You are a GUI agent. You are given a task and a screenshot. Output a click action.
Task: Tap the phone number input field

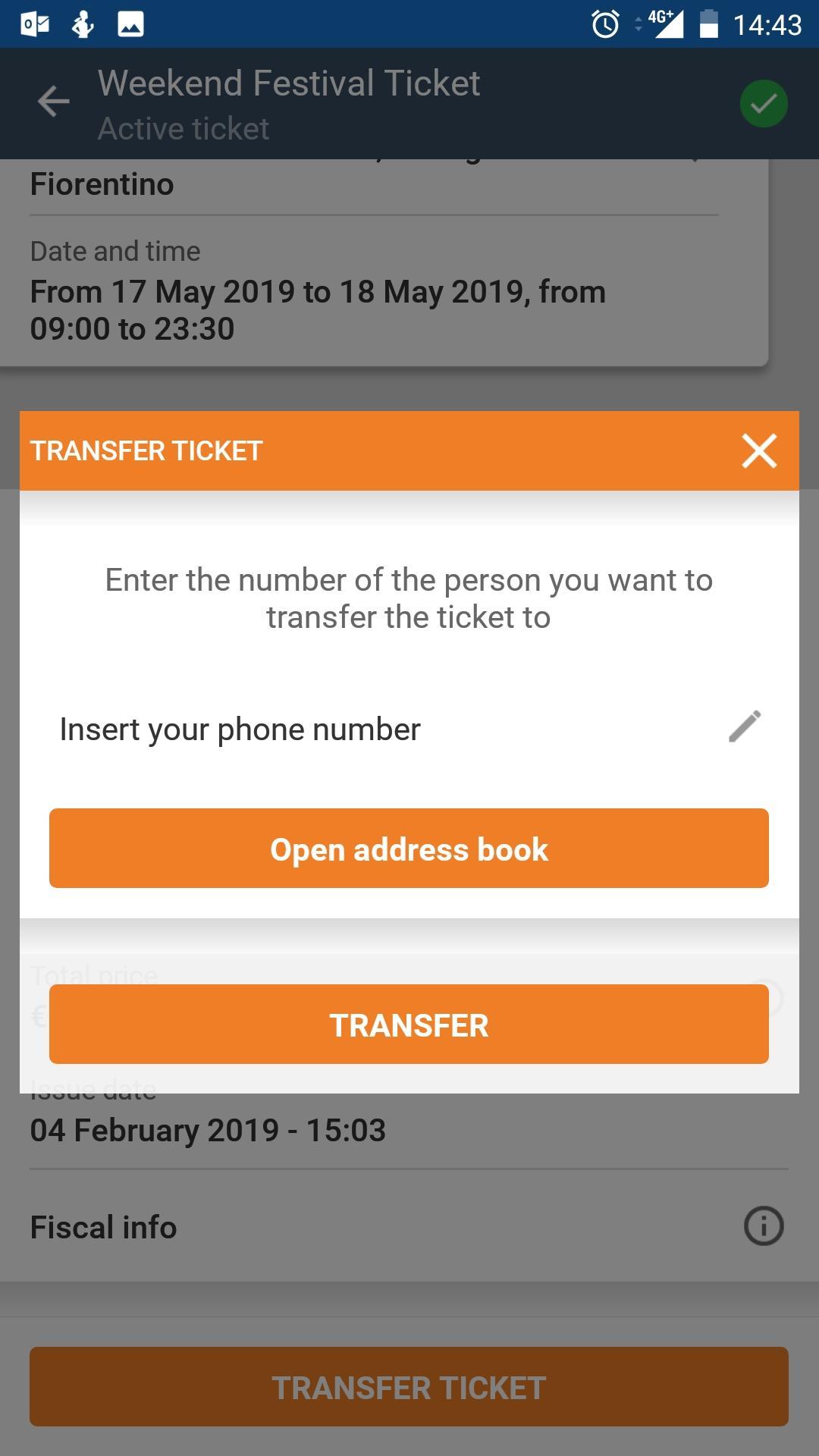(x=379, y=730)
